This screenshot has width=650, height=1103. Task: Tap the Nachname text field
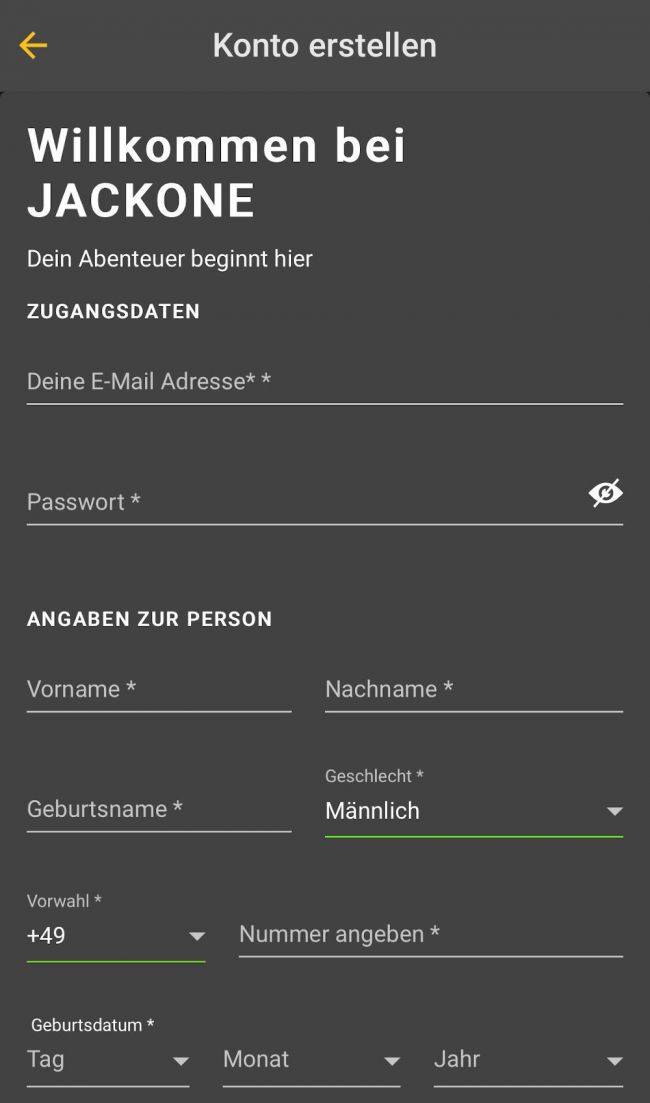pos(473,689)
